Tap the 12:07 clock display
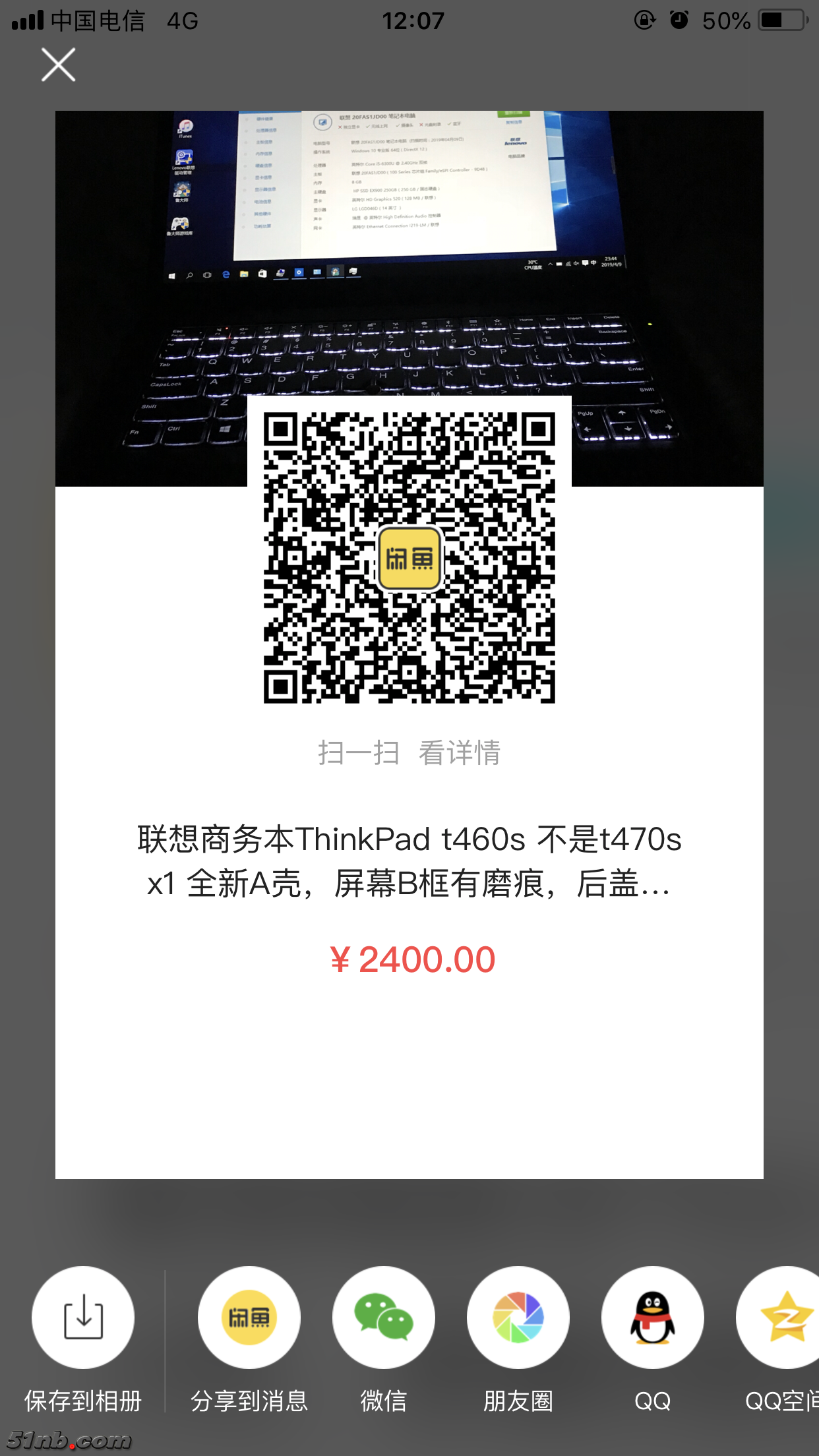This screenshot has width=819, height=1456. coord(409,20)
